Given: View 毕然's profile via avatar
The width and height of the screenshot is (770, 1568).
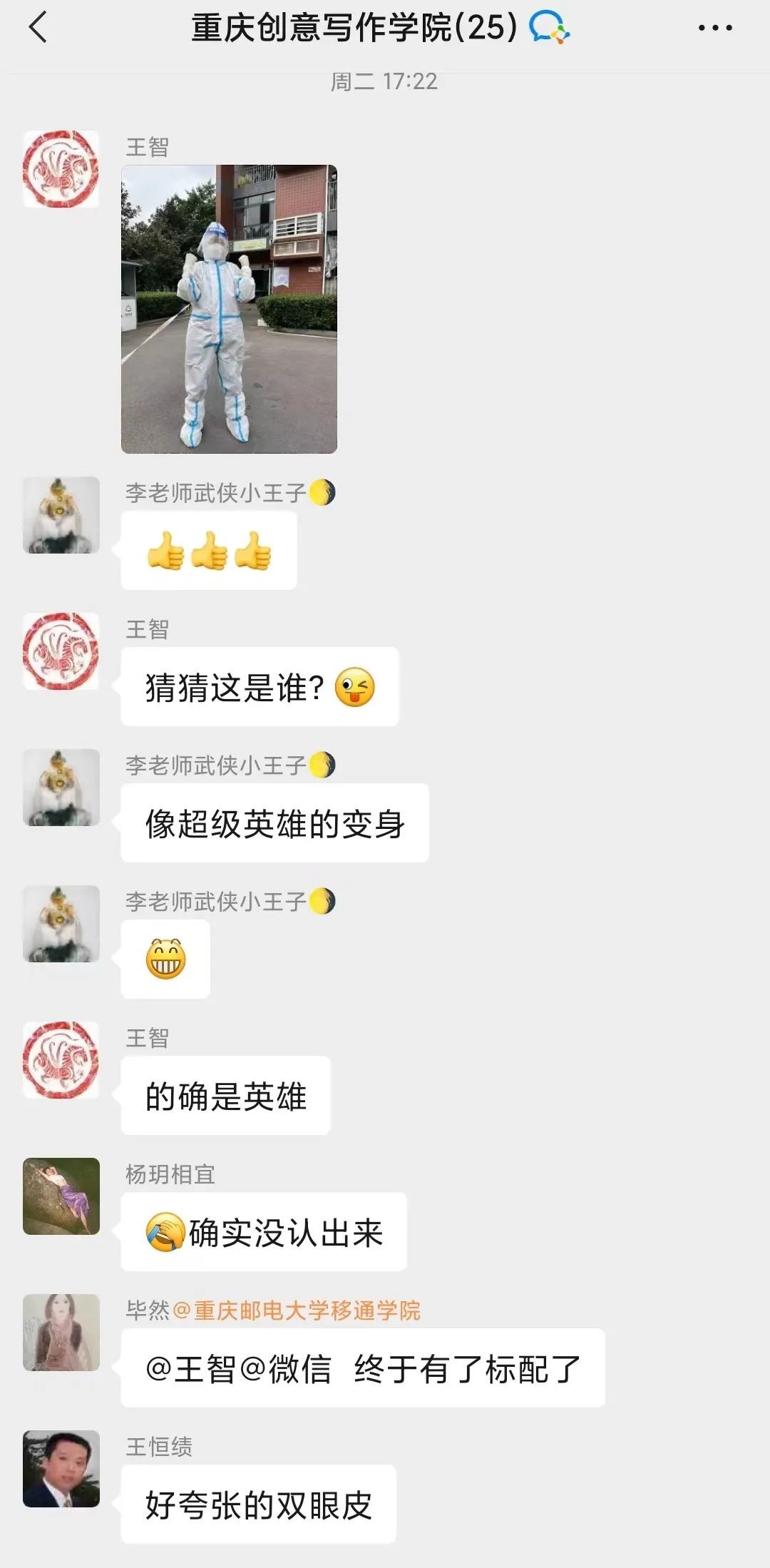Looking at the screenshot, I should [61, 1332].
